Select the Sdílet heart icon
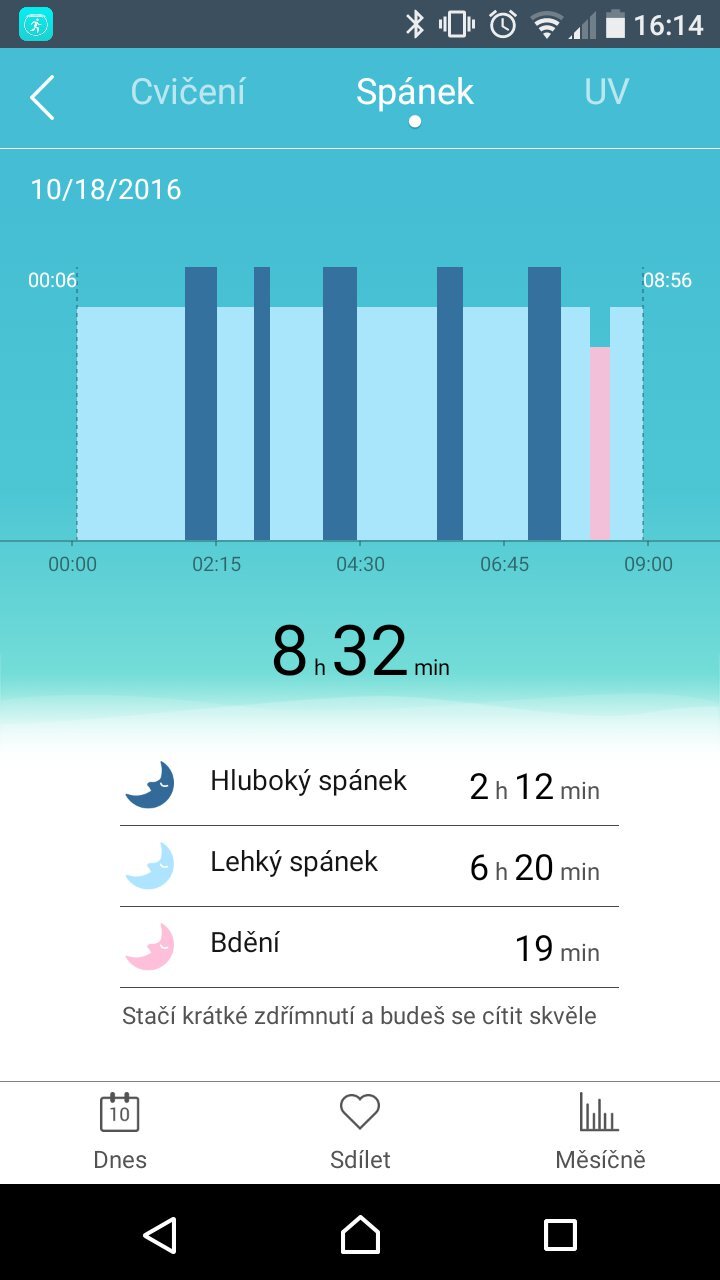The width and height of the screenshot is (720, 1280). 359,1111
